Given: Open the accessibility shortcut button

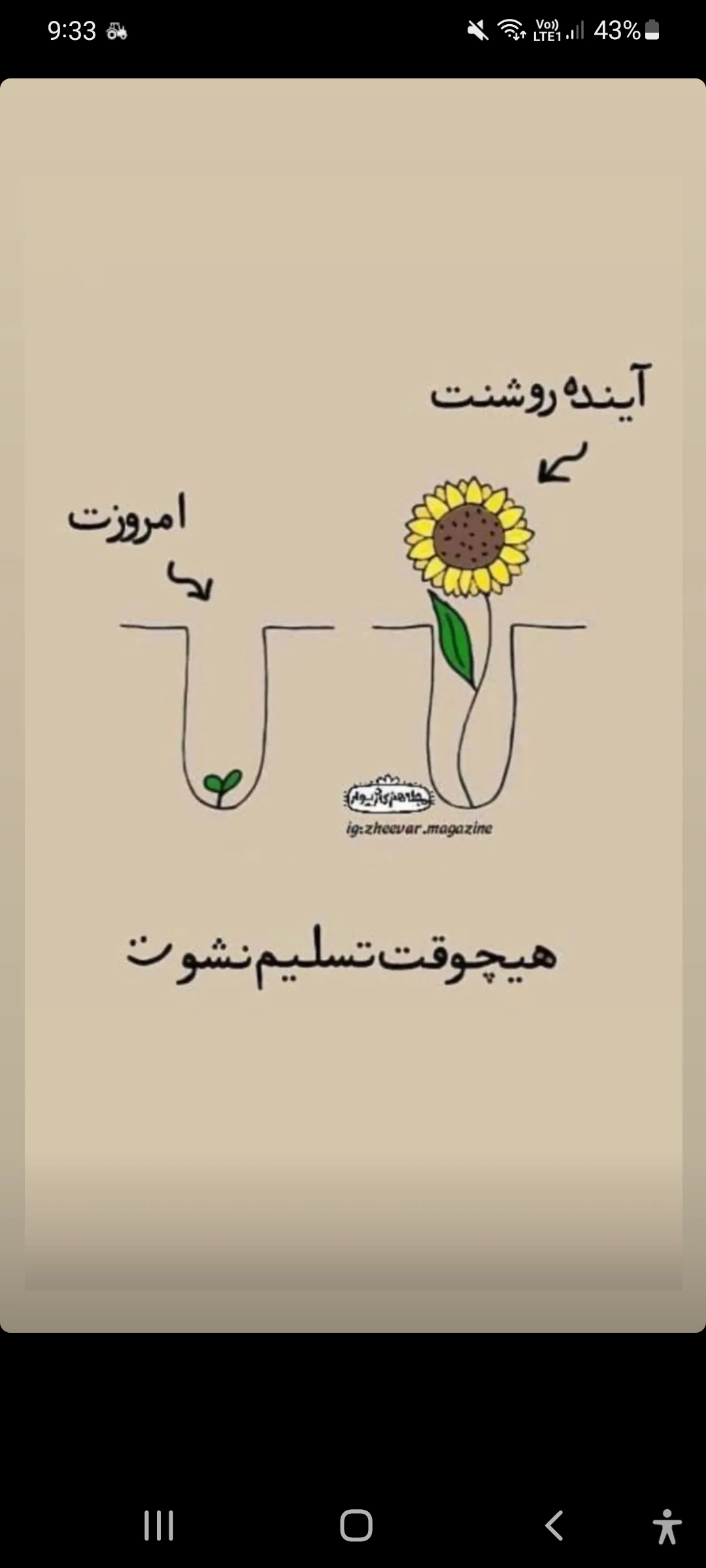Looking at the screenshot, I should [x=667, y=1526].
